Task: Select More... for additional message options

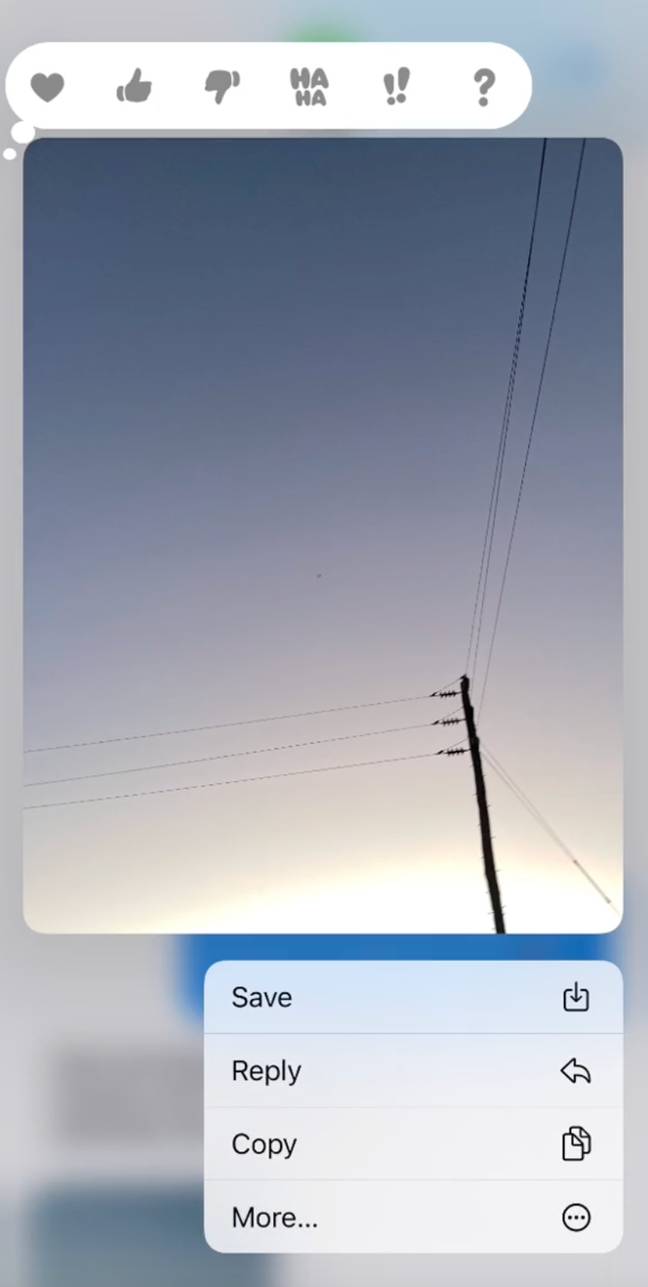Action: (414, 1217)
